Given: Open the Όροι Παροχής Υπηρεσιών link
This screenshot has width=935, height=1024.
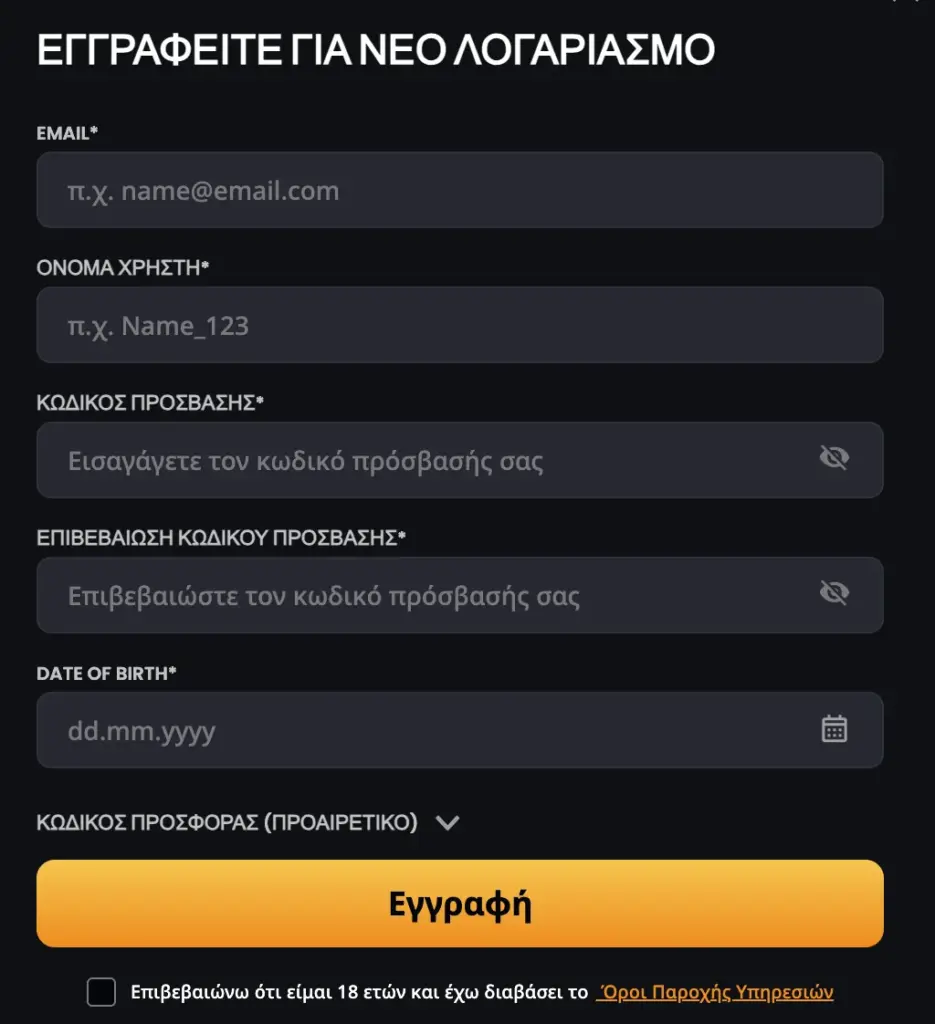Looking at the screenshot, I should tap(716, 992).
